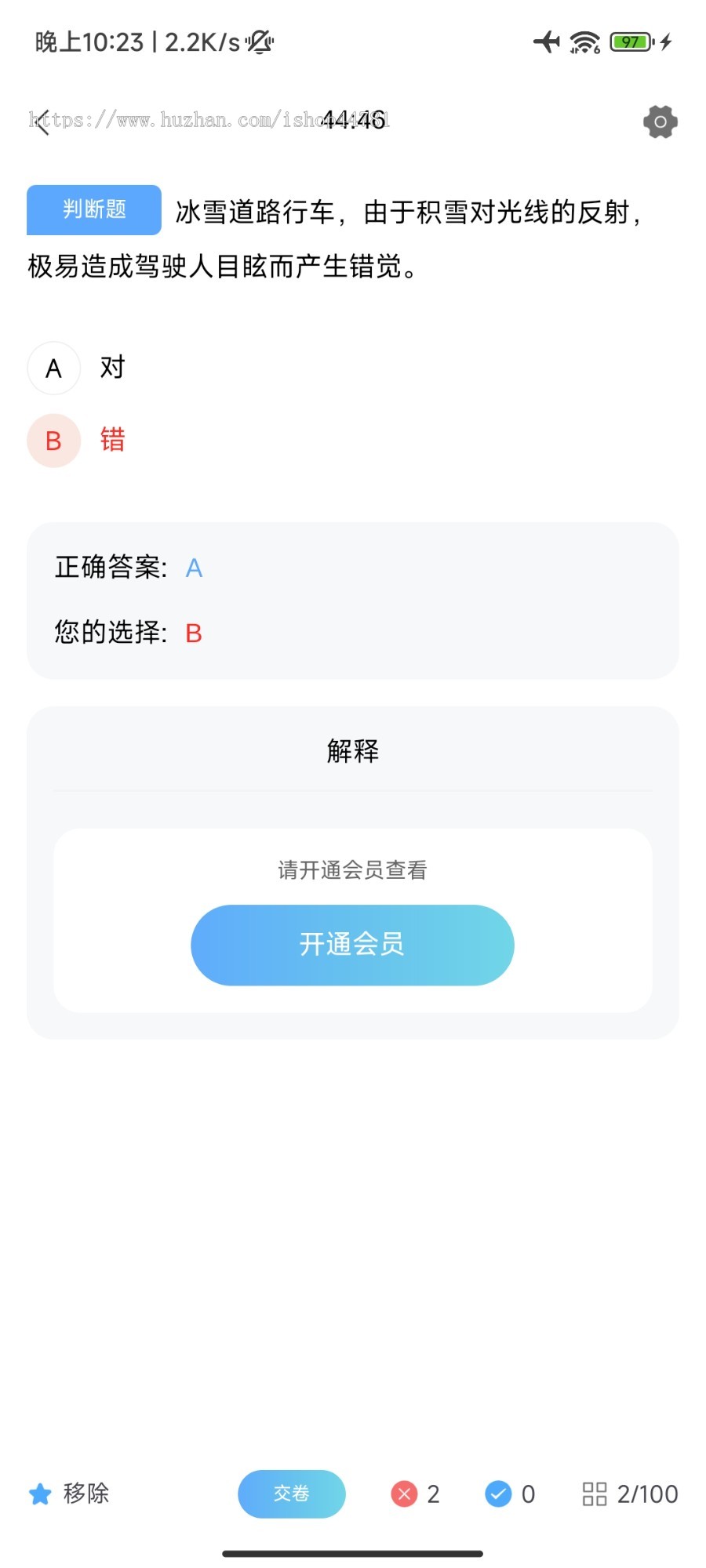Image resolution: width=706 pixels, height=1568 pixels.
Task: Open the question grid navigator icon
Action: tap(595, 1494)
